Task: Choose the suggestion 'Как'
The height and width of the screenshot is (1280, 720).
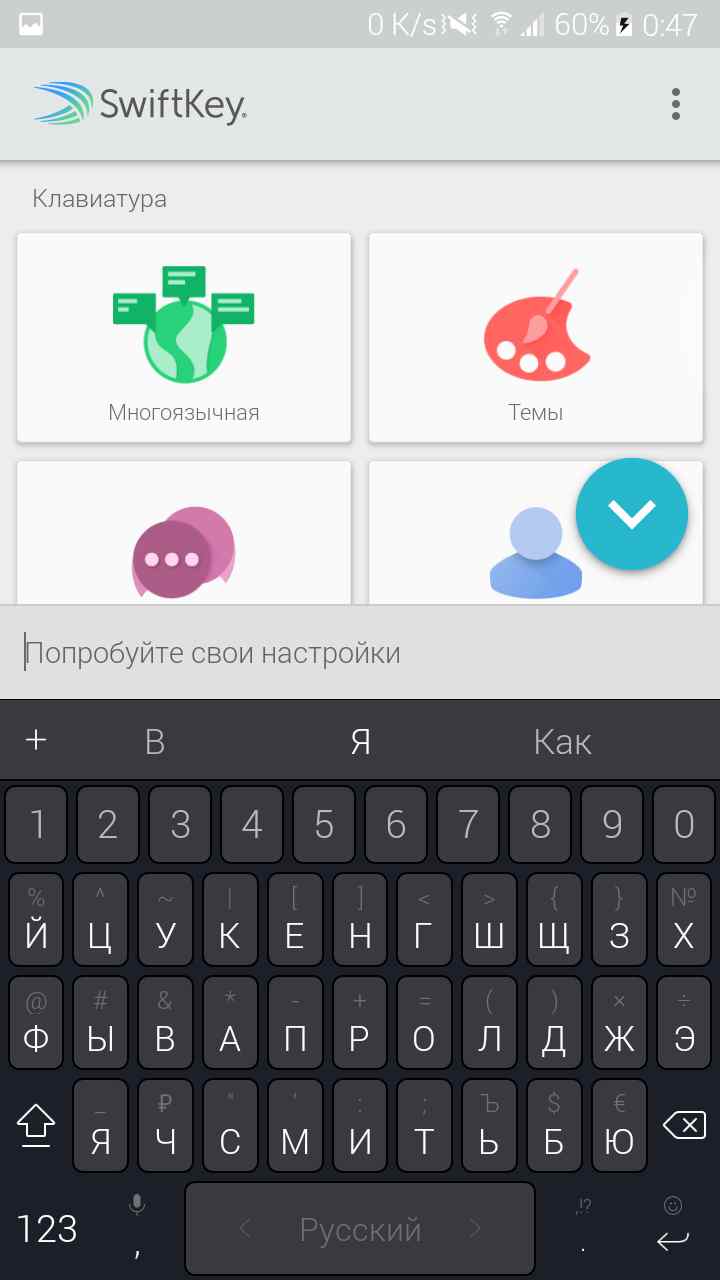Action: pyautogui.click(x=563, y=741)
